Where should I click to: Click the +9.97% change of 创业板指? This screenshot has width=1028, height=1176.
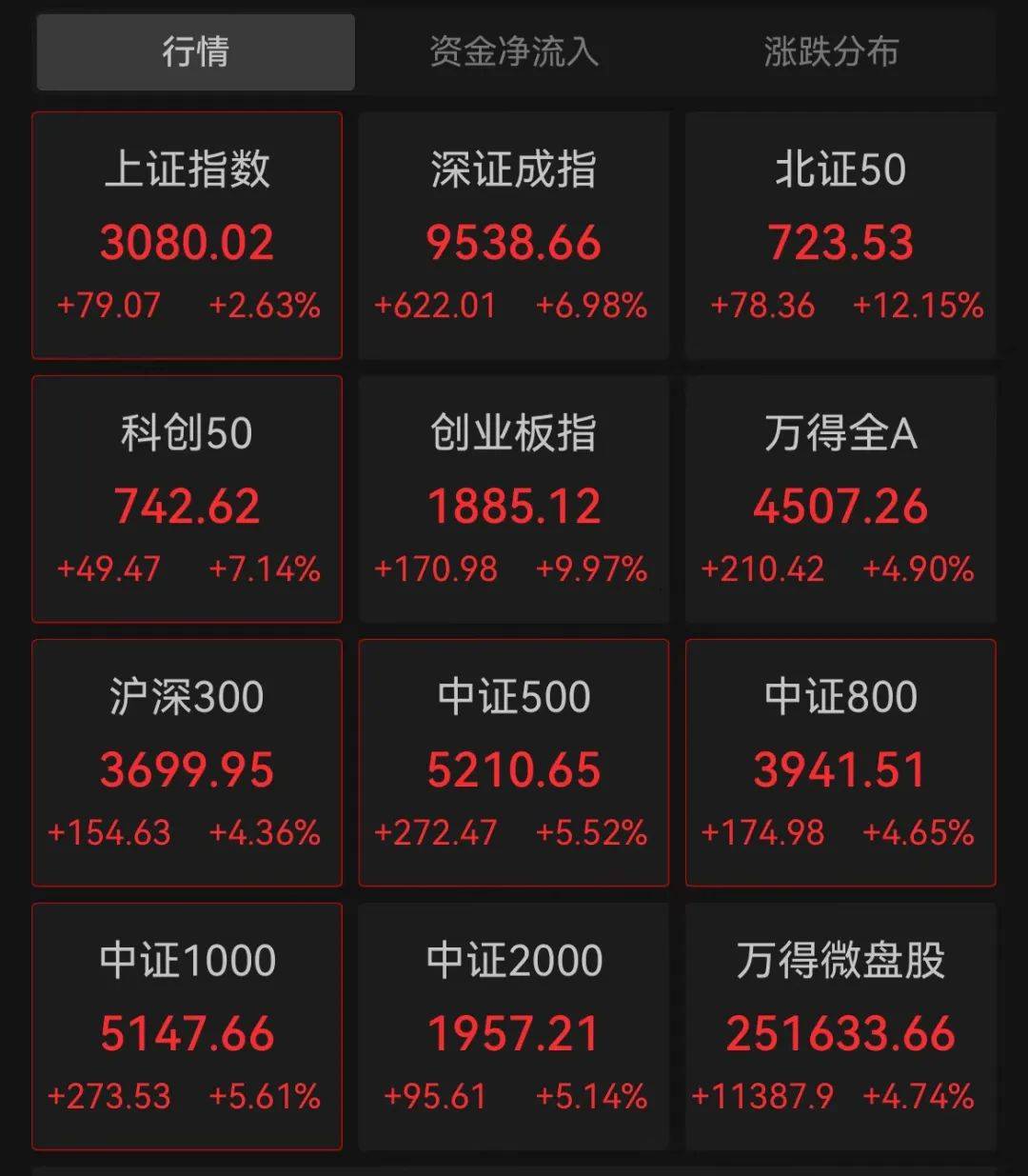point(592,568)
